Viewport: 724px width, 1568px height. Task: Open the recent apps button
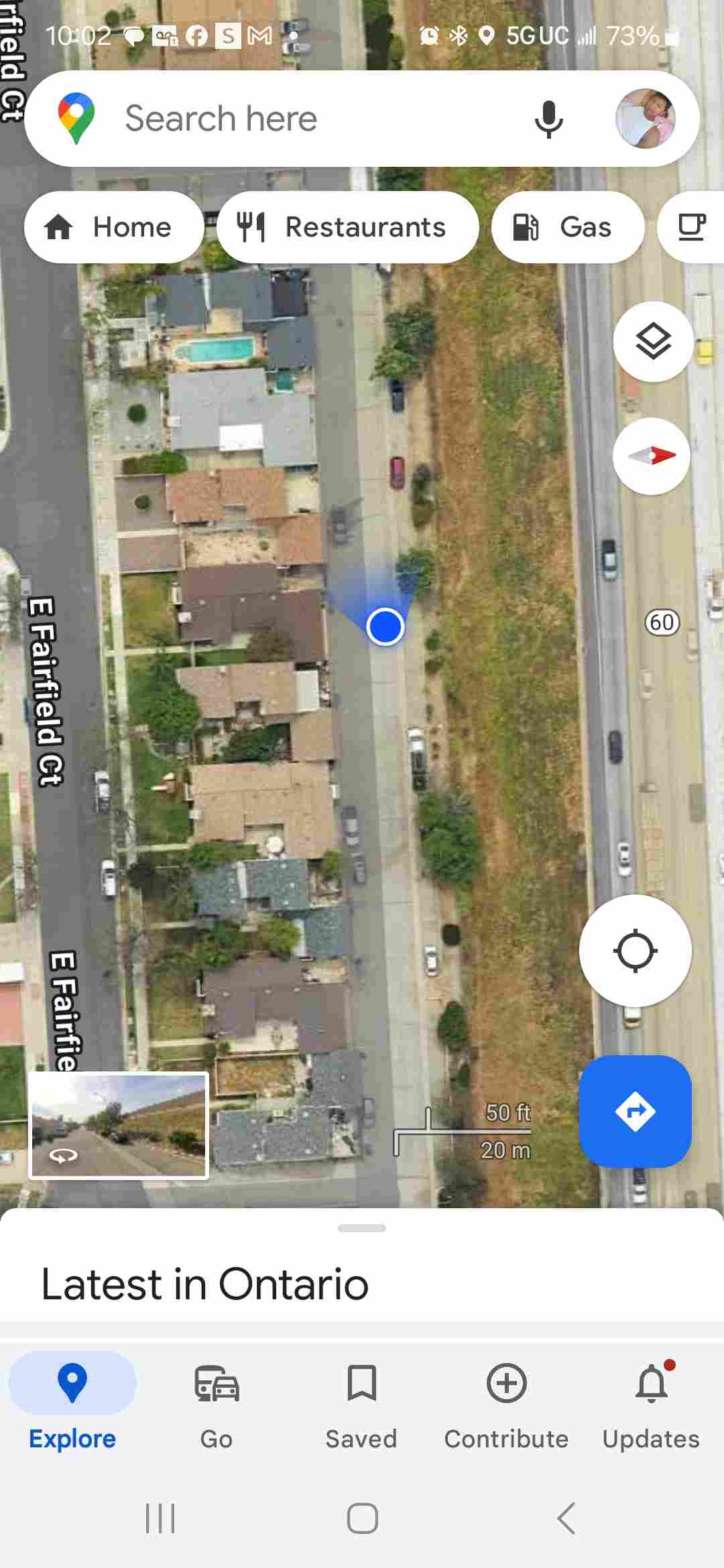(x=160, y=1518)
